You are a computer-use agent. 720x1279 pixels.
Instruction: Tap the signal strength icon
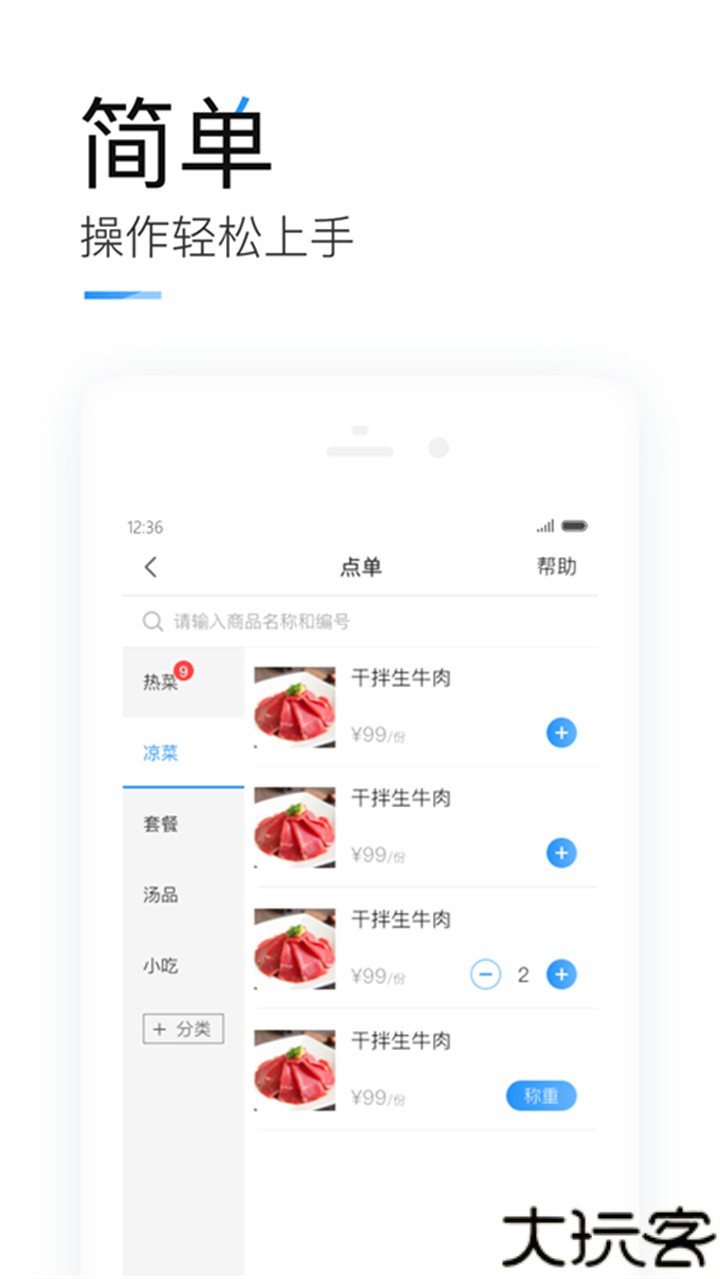546,524
